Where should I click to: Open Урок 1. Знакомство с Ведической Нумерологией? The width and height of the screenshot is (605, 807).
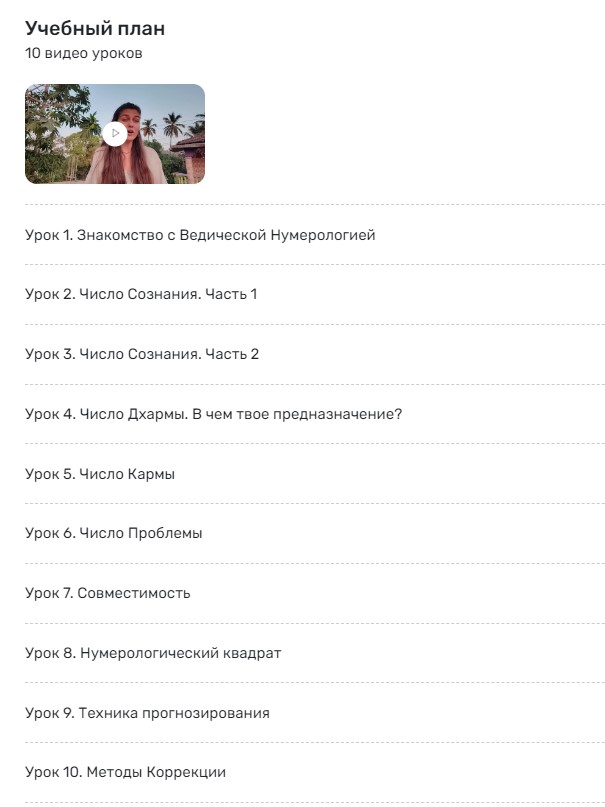click(200, 235)
